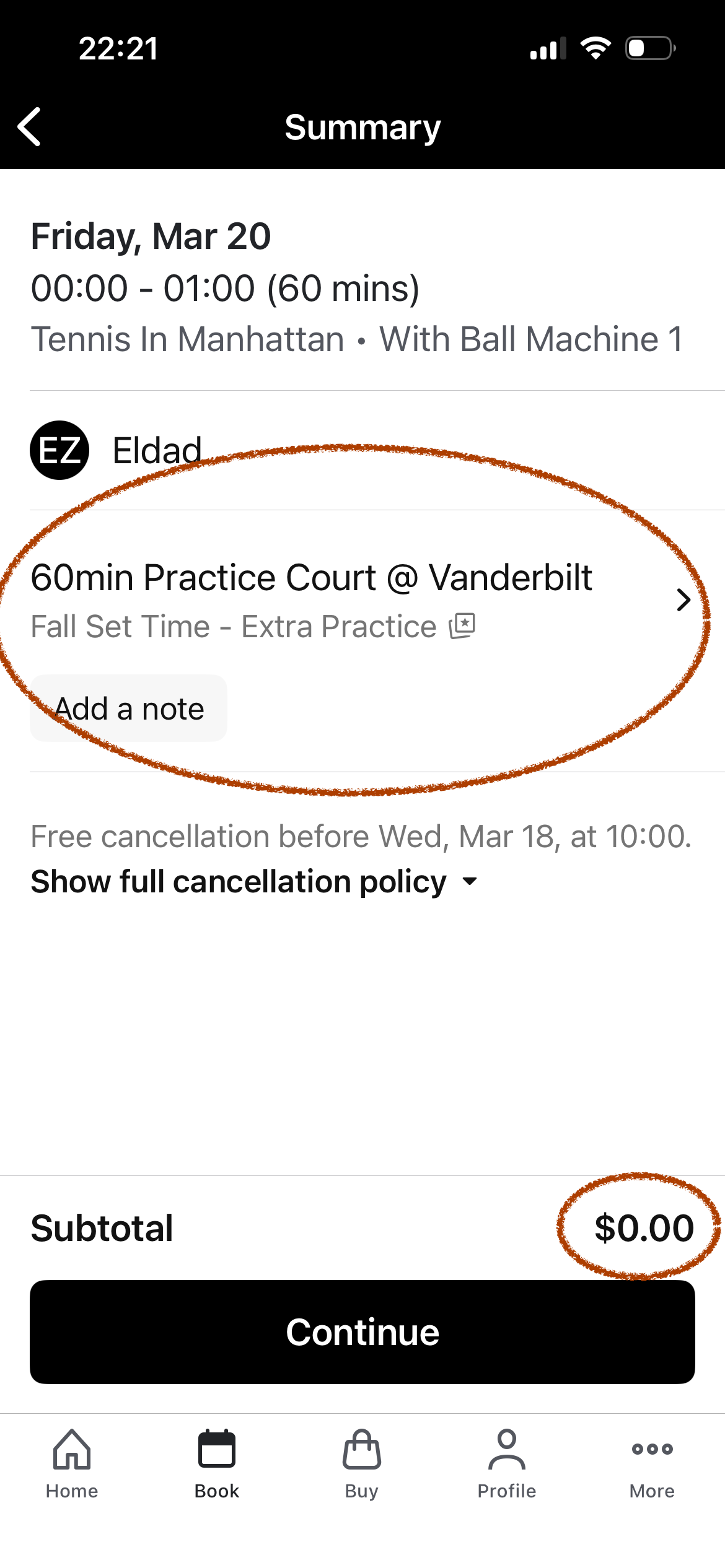Select the Book tab
The width and height of the screenshot is (725, 1568).
pyautogui.click(x=217, y=1464)
